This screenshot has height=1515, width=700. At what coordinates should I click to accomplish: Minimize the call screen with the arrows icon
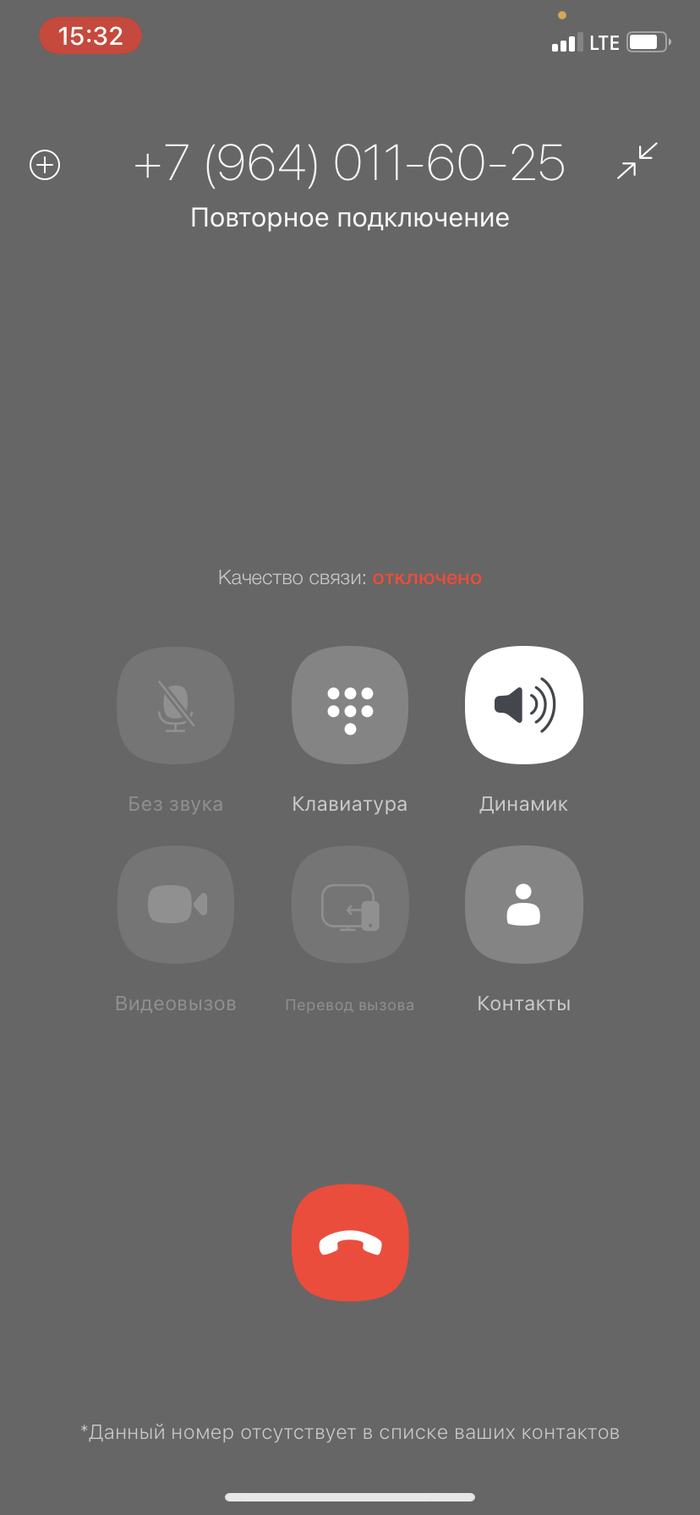pos(637,161)
